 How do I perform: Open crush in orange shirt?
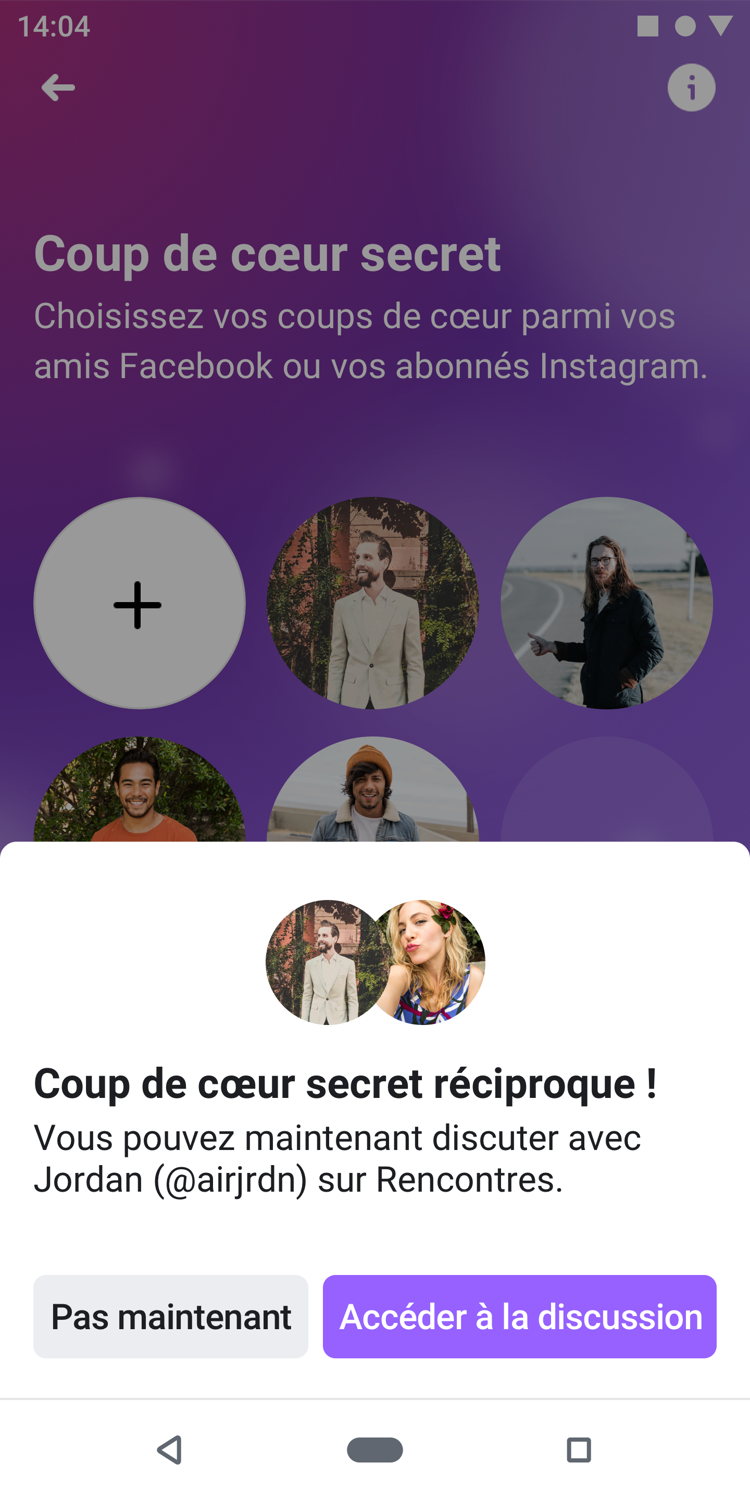[139, 795]
